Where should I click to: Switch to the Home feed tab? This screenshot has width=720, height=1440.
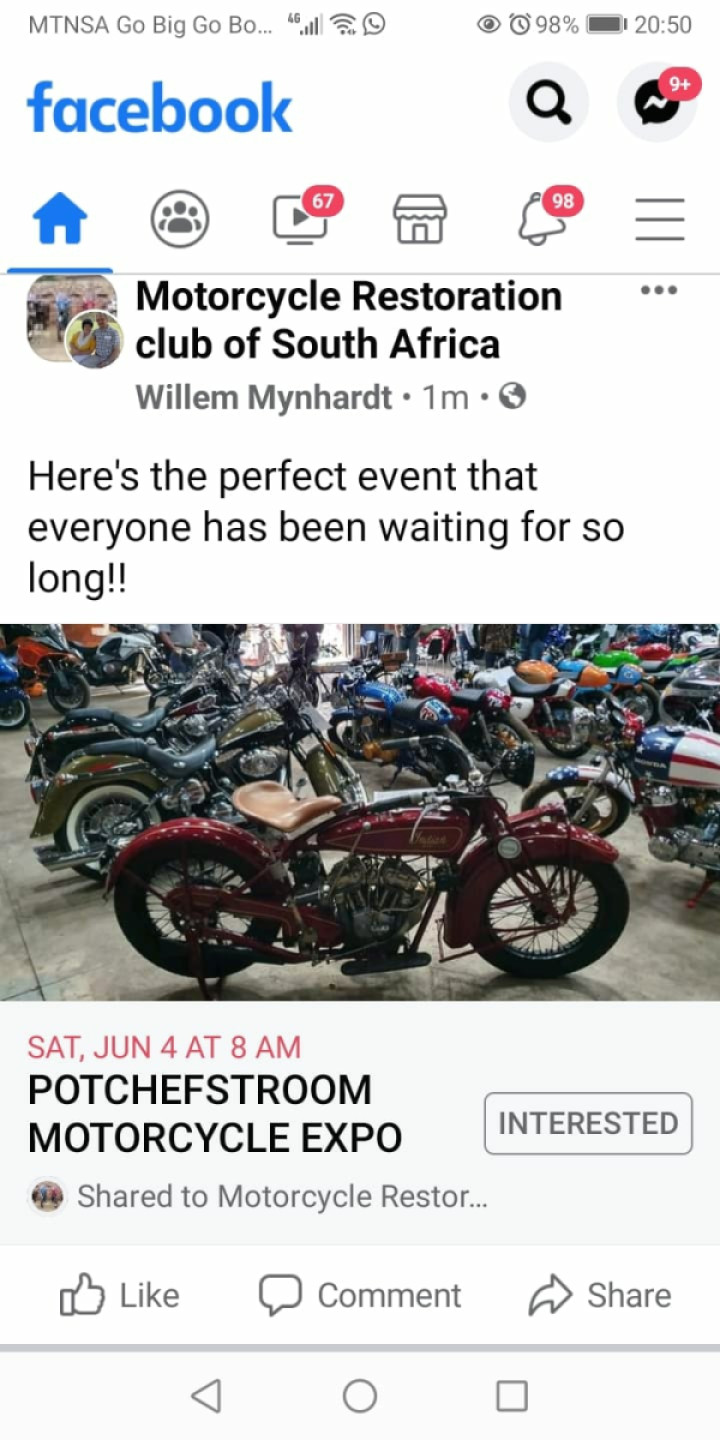pos(60,220)
